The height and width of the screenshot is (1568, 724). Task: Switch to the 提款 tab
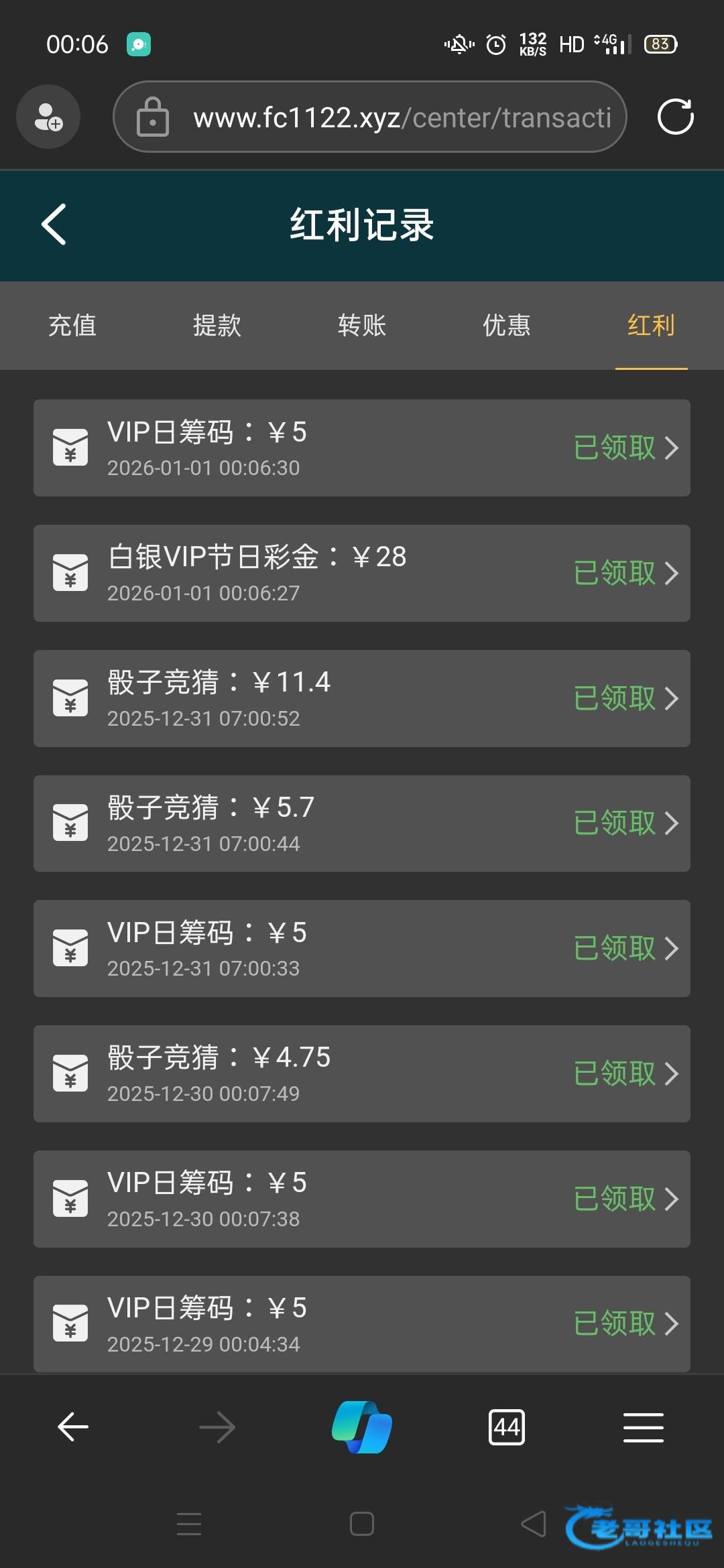pyautogui.click(x=217, y=326)
